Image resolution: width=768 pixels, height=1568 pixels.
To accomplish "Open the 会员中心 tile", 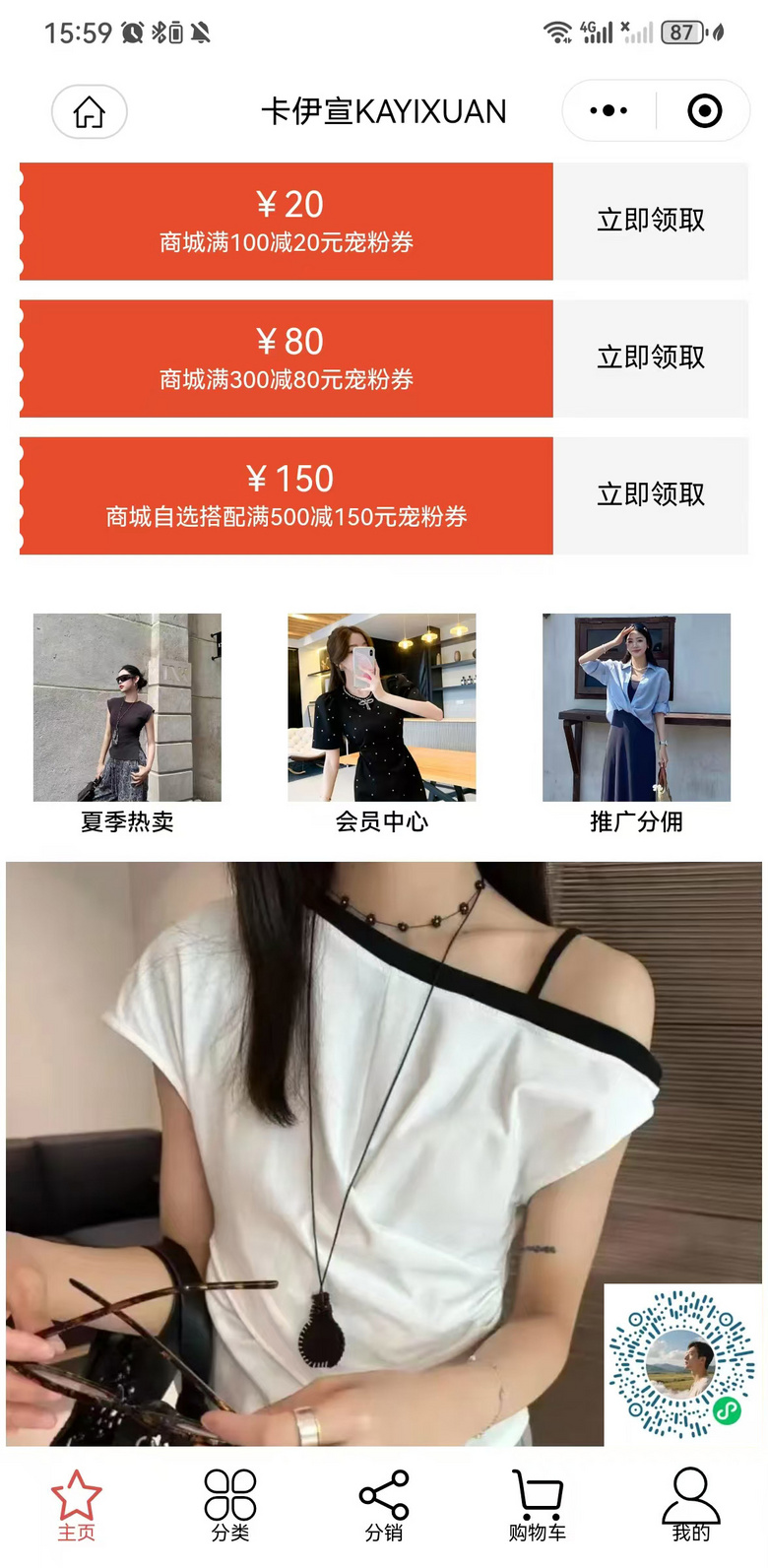I will pyautogui.click(x=382, y=722).
